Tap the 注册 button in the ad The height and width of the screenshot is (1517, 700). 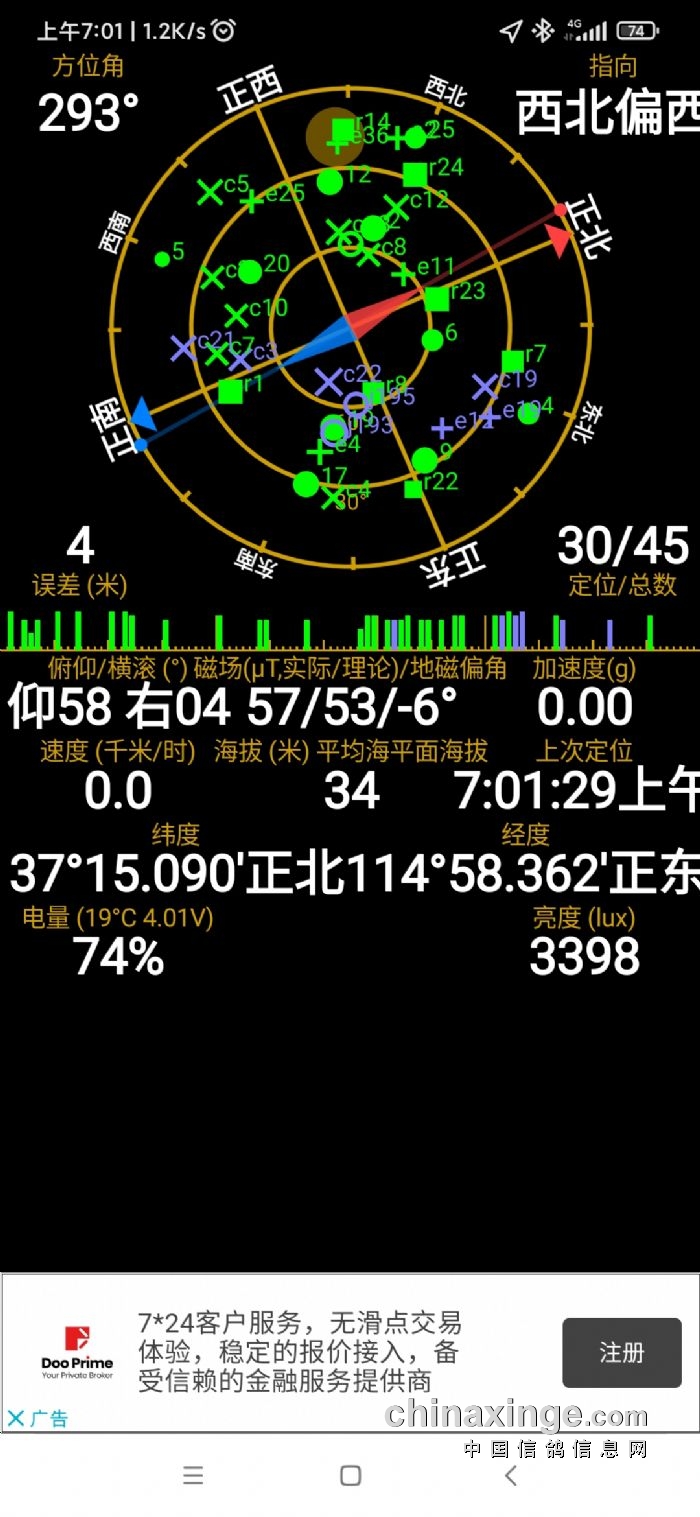pyautogui.click(x=621, y=1353)
